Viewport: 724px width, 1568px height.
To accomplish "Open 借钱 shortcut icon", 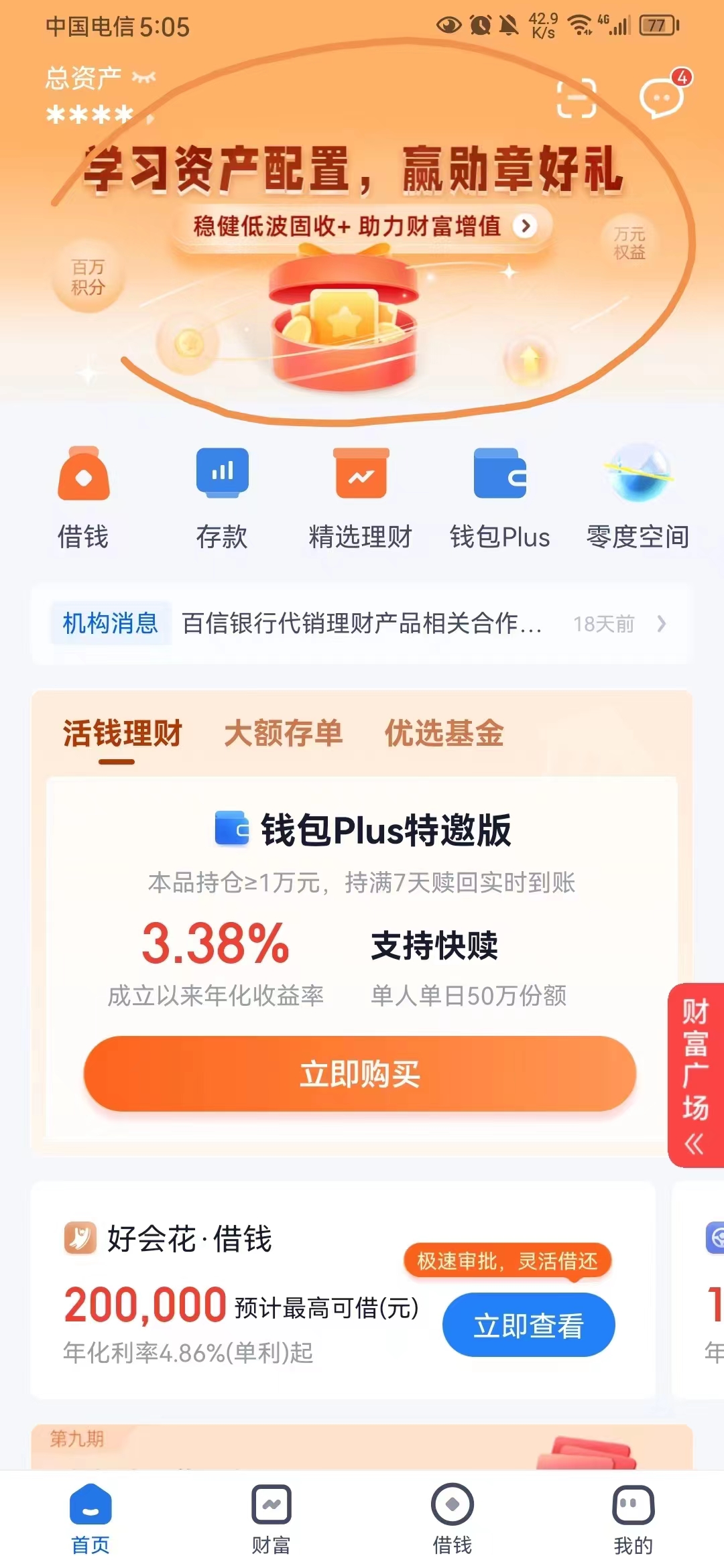I will (83, 474).
